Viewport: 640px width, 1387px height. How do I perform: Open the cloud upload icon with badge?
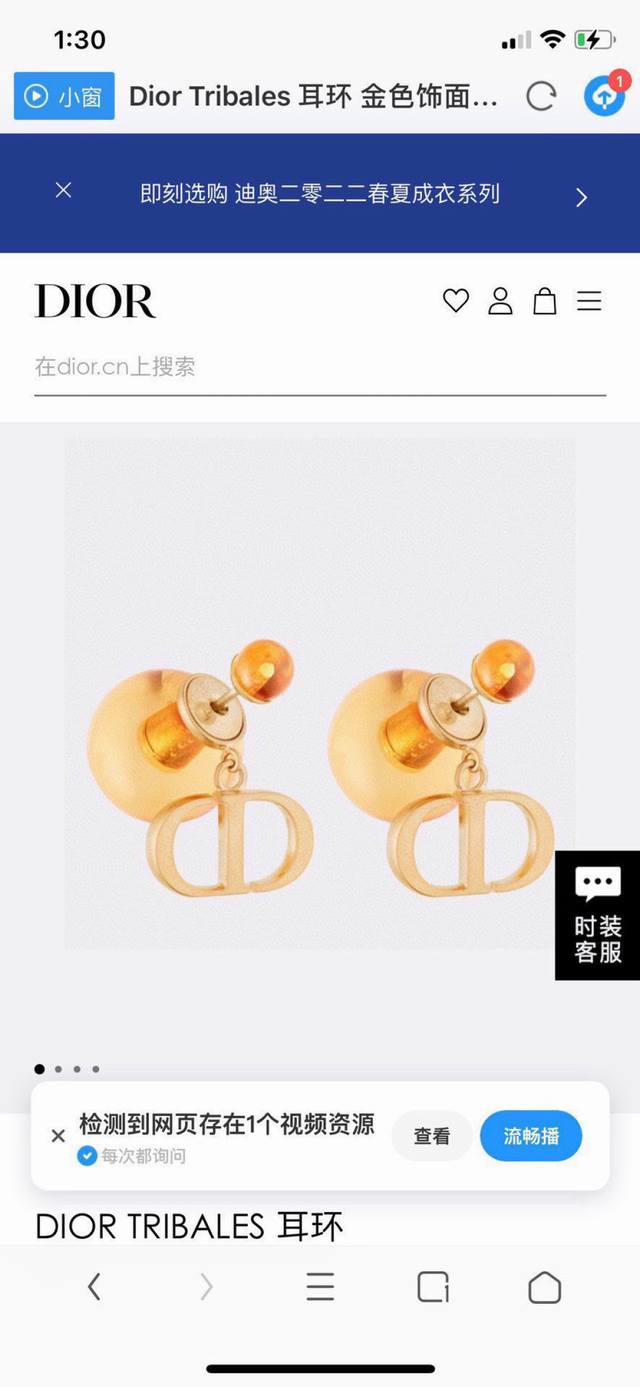coord(604,96)
